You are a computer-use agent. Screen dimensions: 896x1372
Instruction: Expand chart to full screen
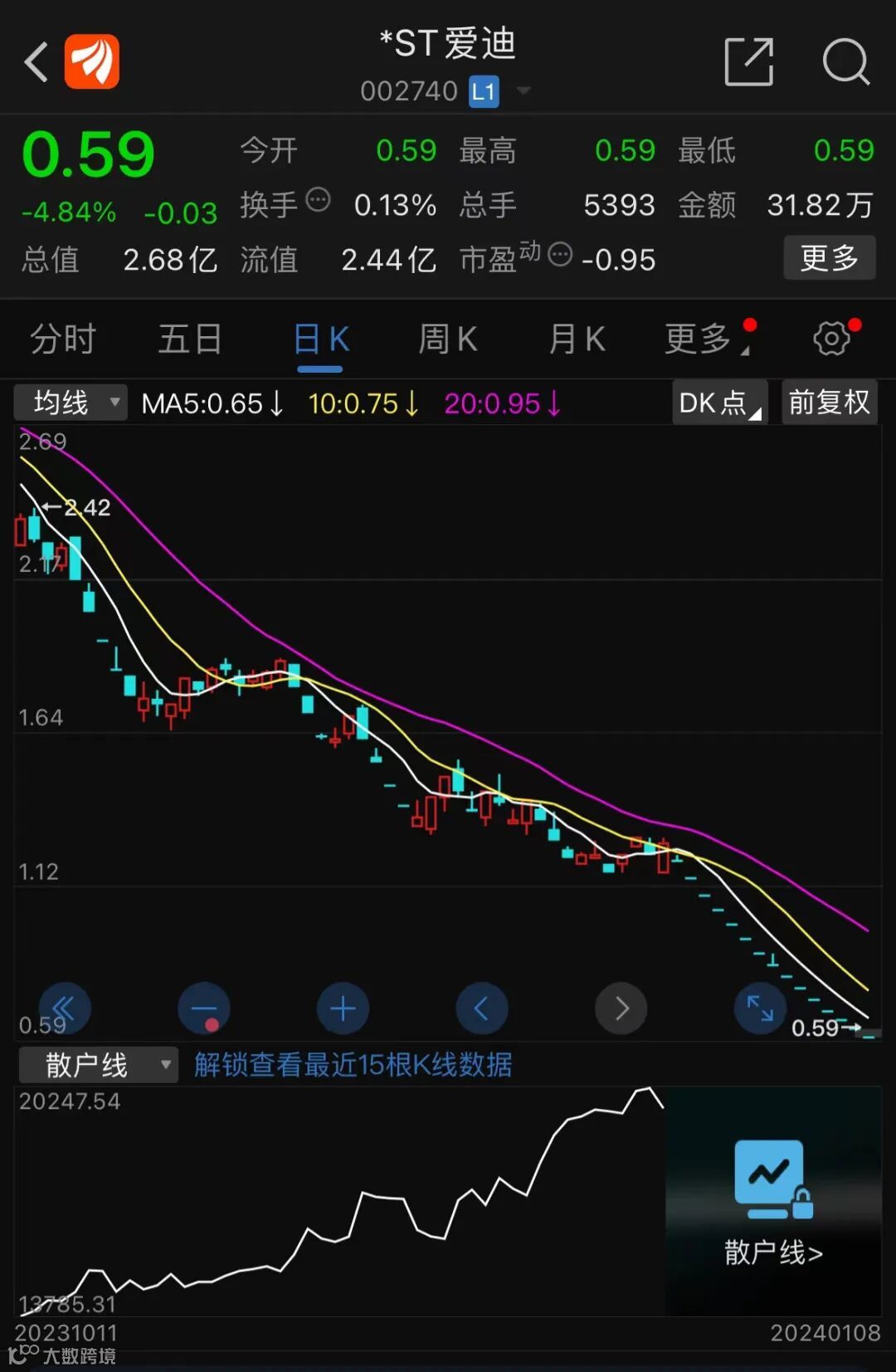click(x=760, y=1008)
